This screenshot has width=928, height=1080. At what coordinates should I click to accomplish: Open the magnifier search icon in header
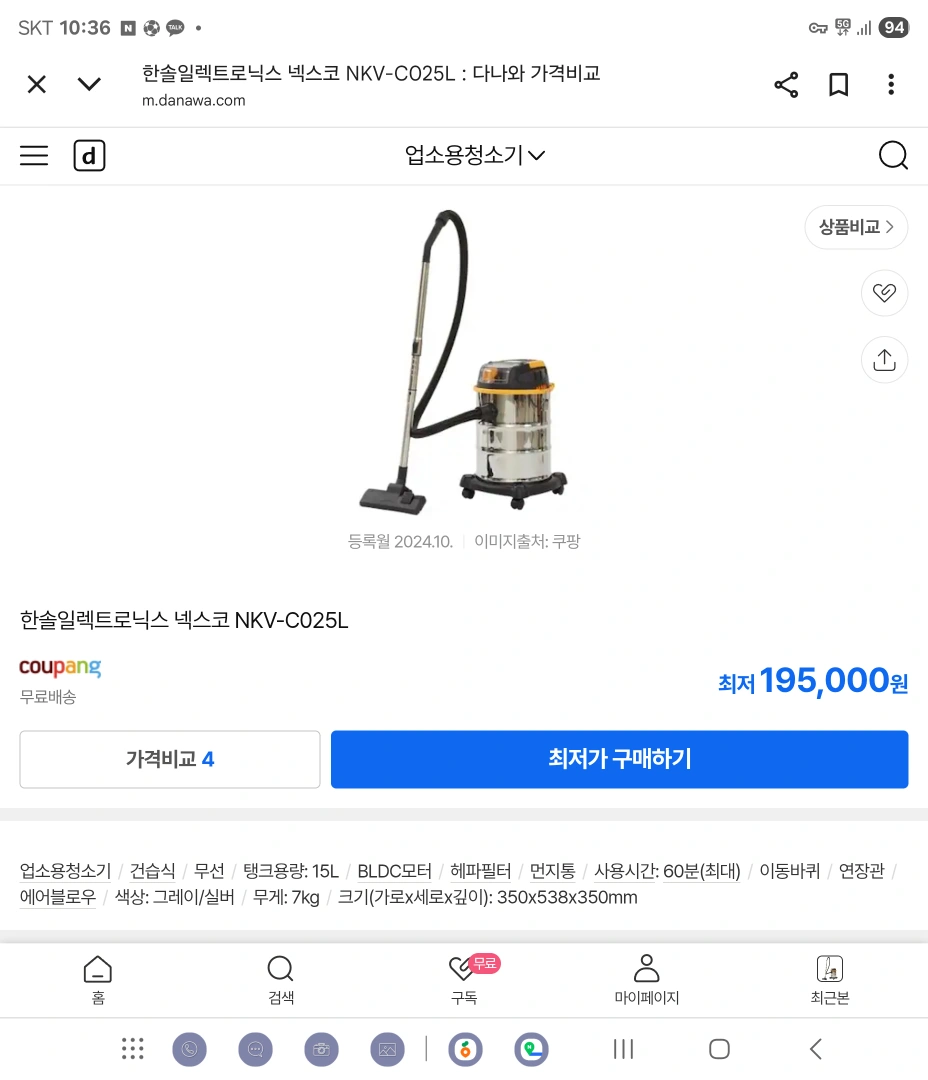coord(892,155)
